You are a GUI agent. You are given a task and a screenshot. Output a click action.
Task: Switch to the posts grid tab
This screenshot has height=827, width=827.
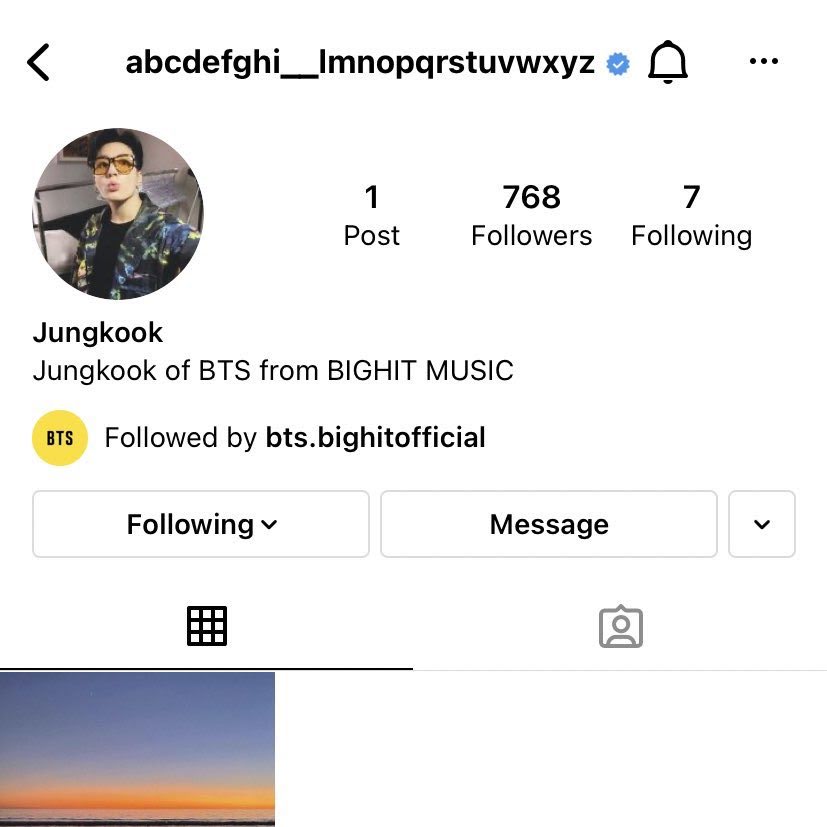click(x=207, y=627)
